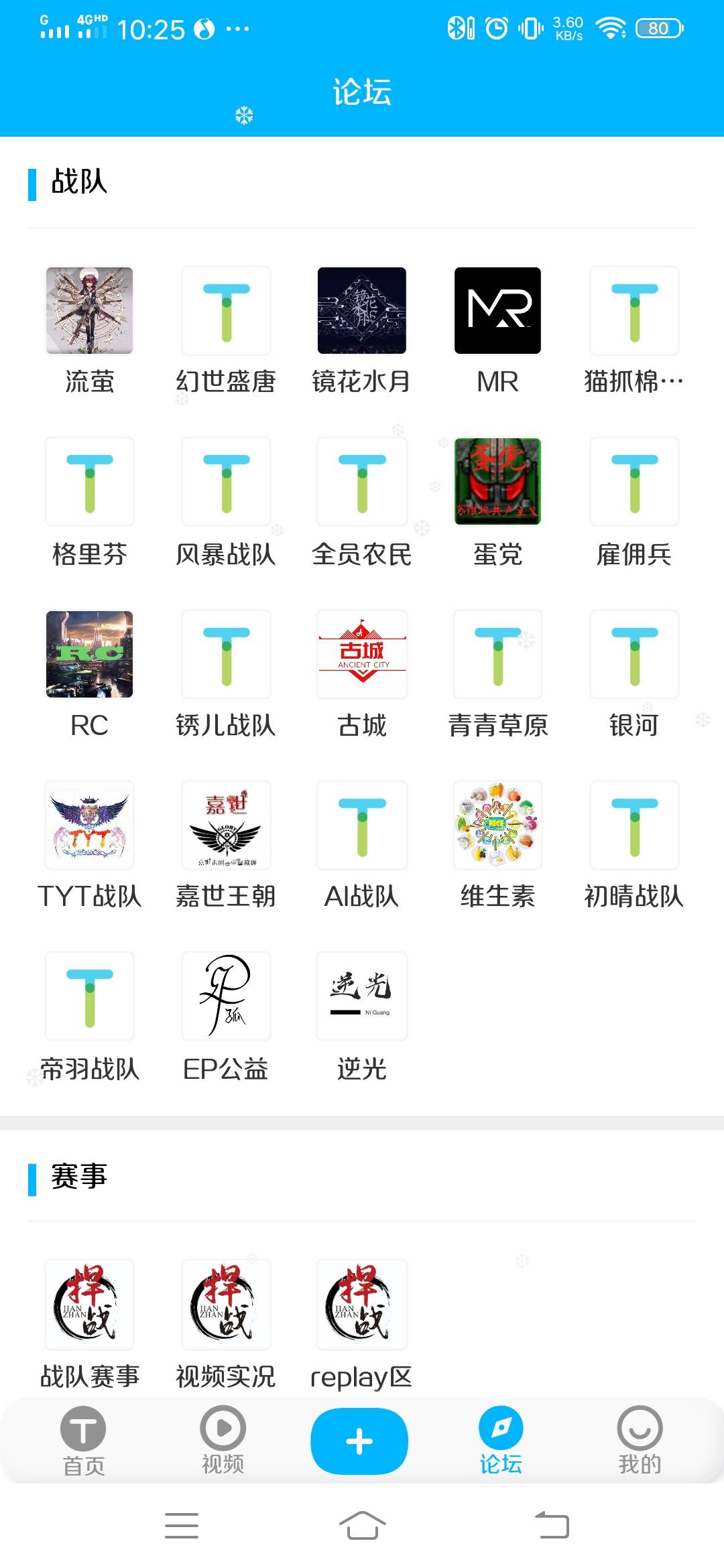Go to the 我的 tab
The height and width of the screenshot is (1568, 724).
[640, 1441]
